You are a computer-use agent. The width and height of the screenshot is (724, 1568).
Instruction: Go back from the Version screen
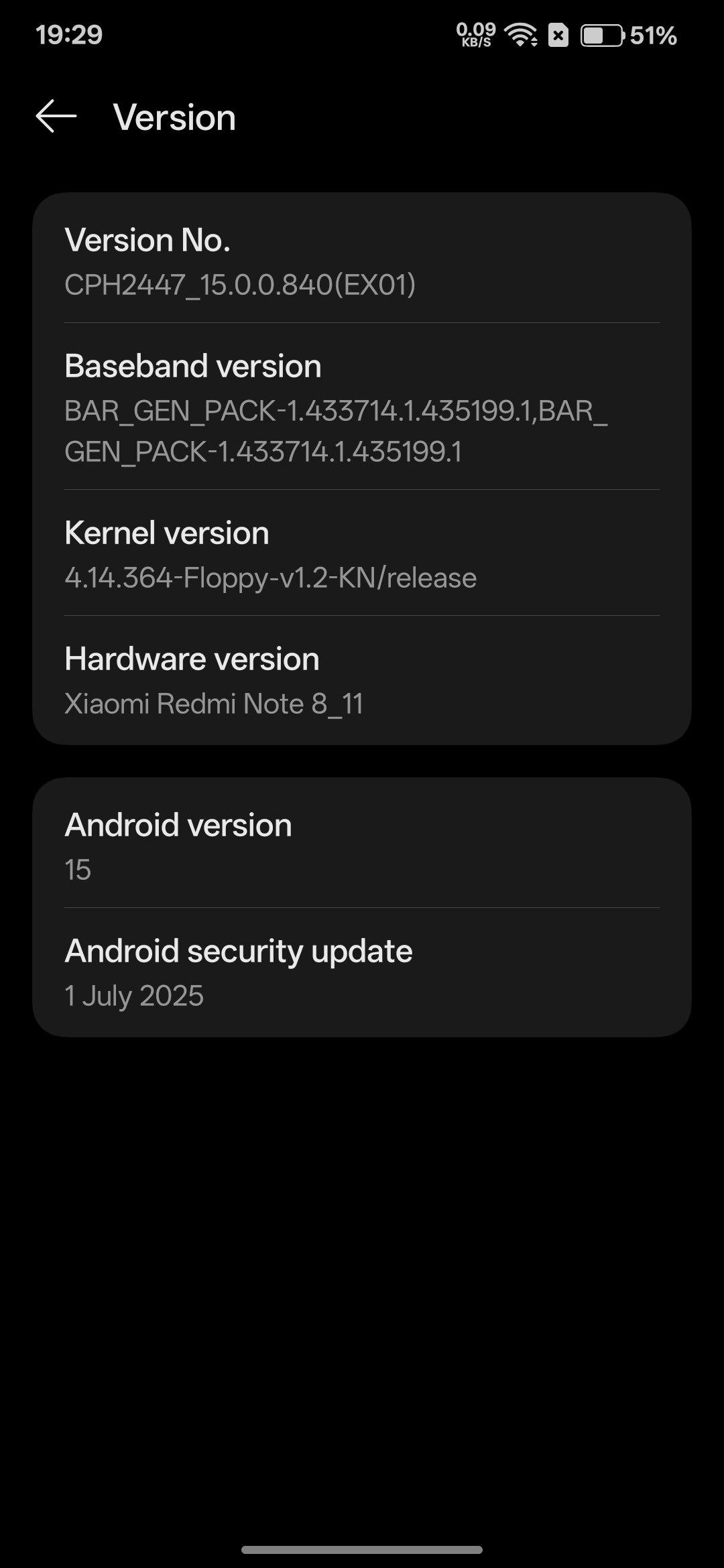[x=56, y=117]
